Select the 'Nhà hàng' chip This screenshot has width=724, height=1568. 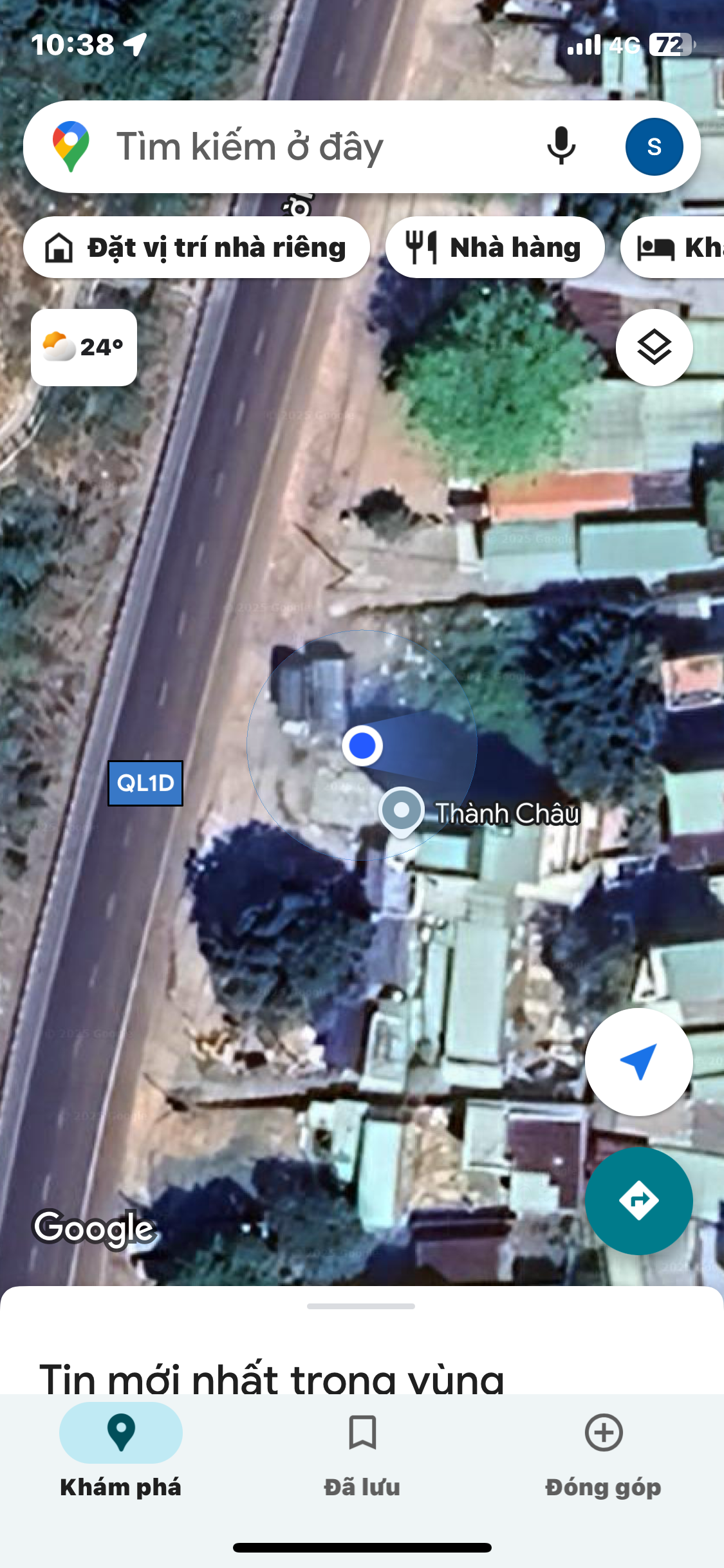495,247
